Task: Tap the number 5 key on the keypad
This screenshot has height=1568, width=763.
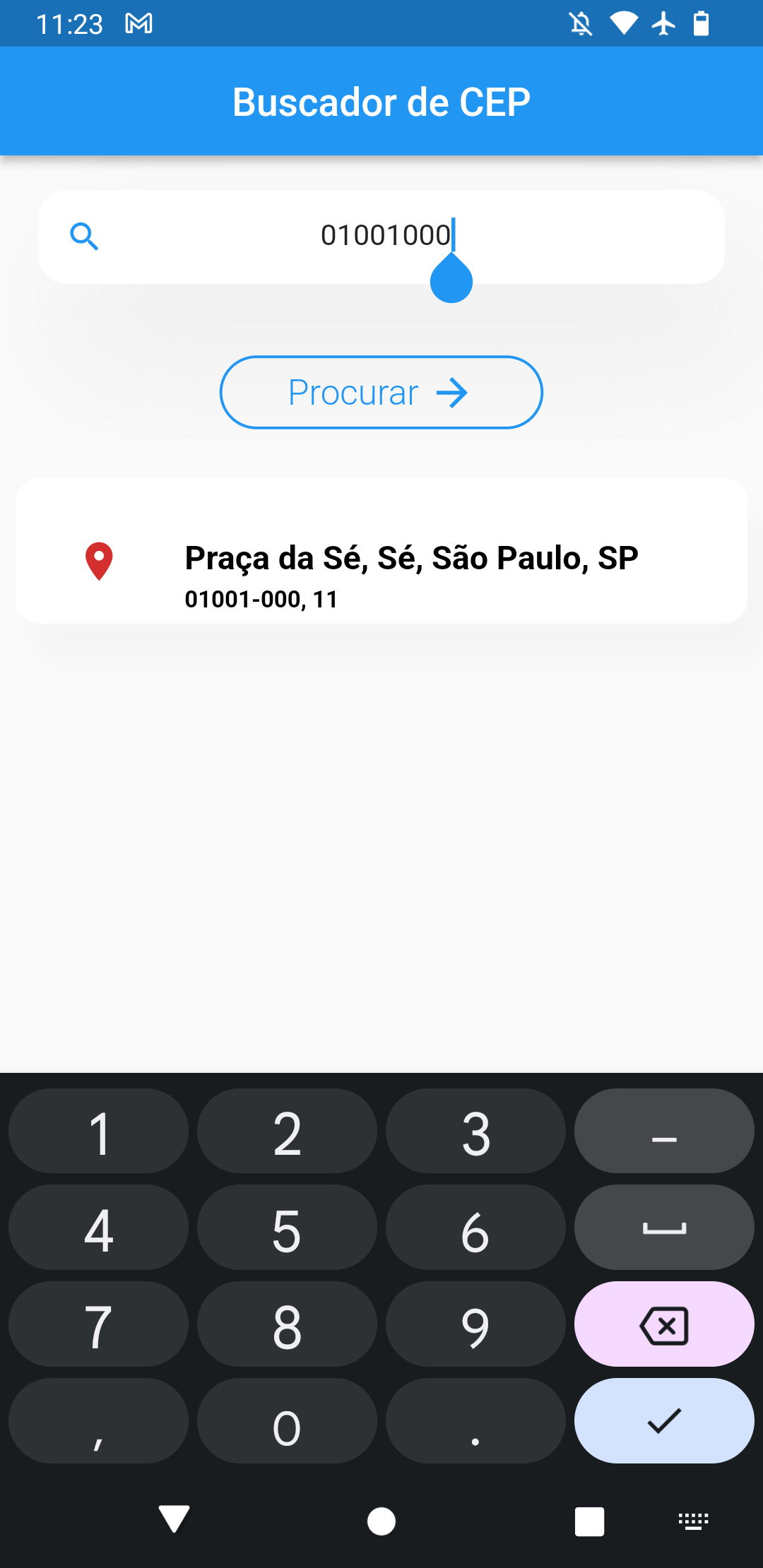Action: [287, 1228]
